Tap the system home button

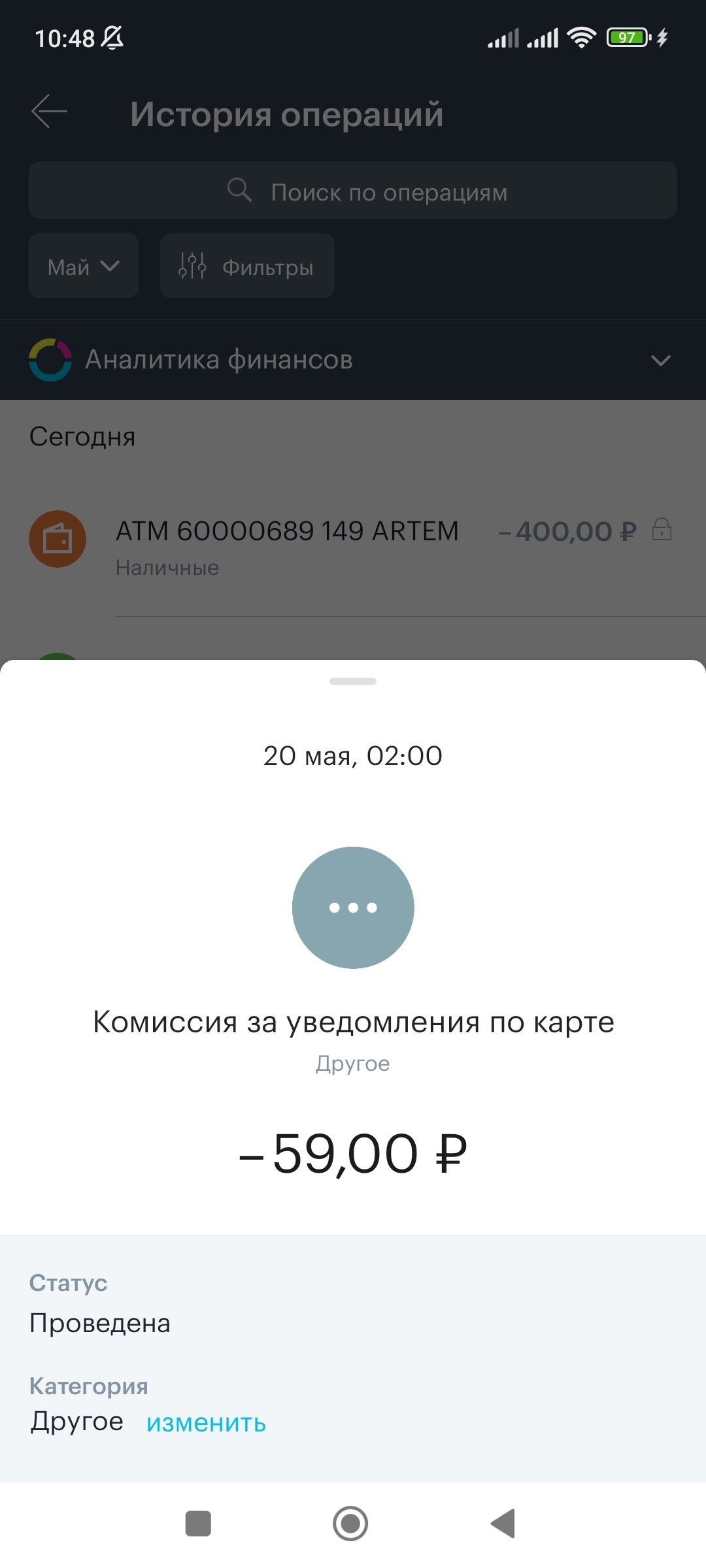(350, 1524)
